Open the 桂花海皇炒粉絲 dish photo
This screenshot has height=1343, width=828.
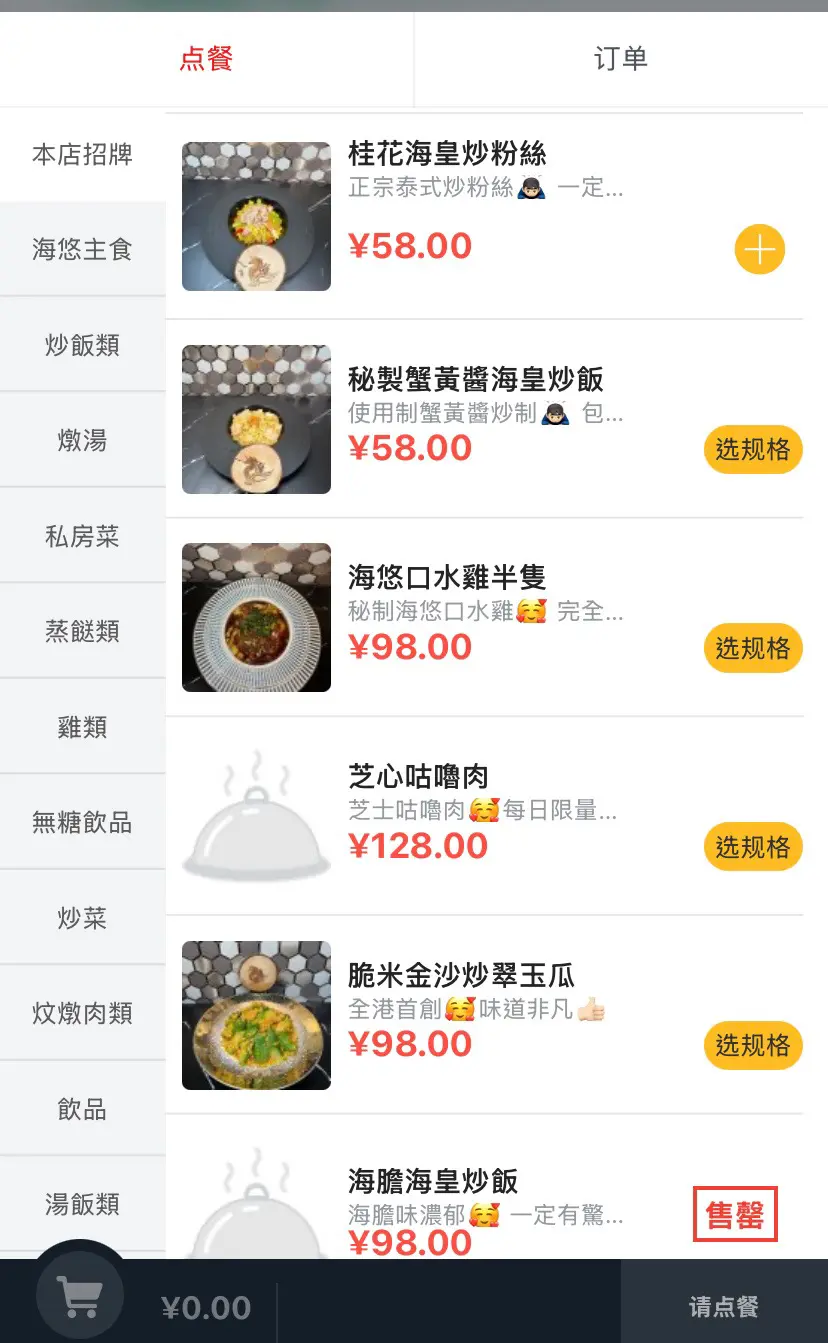pyautogui.click(x=256, y=216)
